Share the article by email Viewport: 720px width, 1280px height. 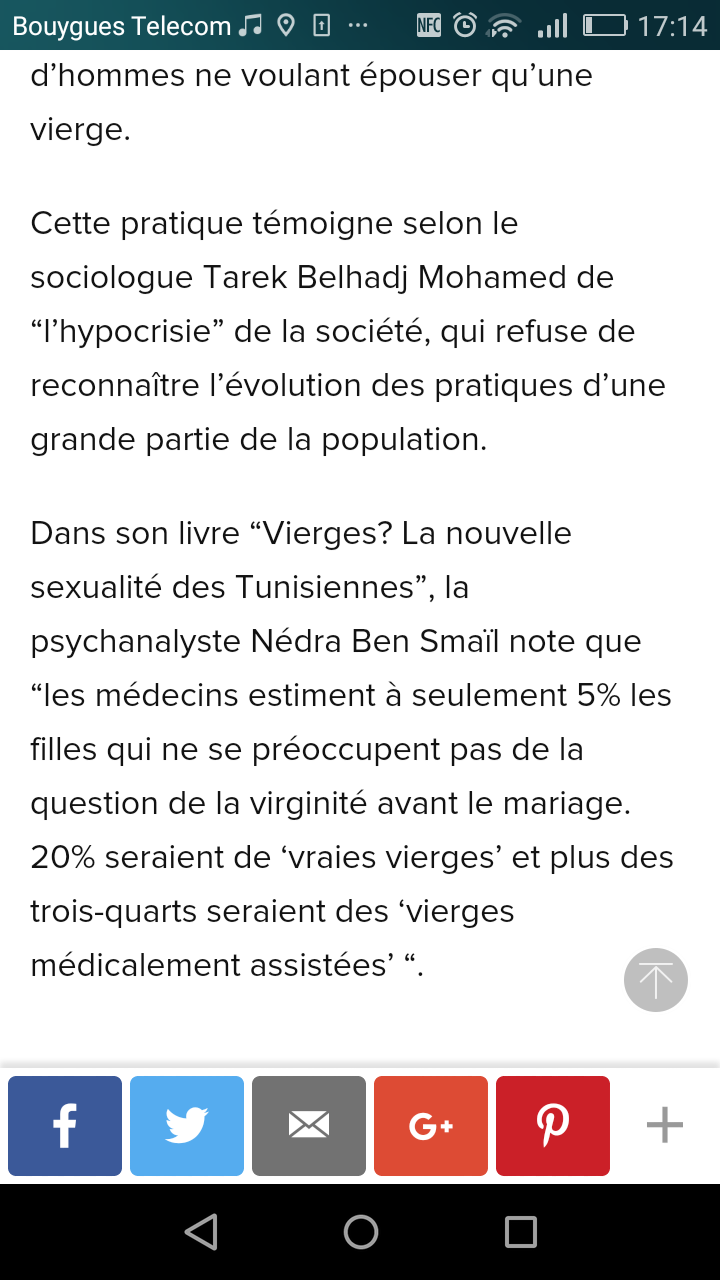pos(309,1126)
